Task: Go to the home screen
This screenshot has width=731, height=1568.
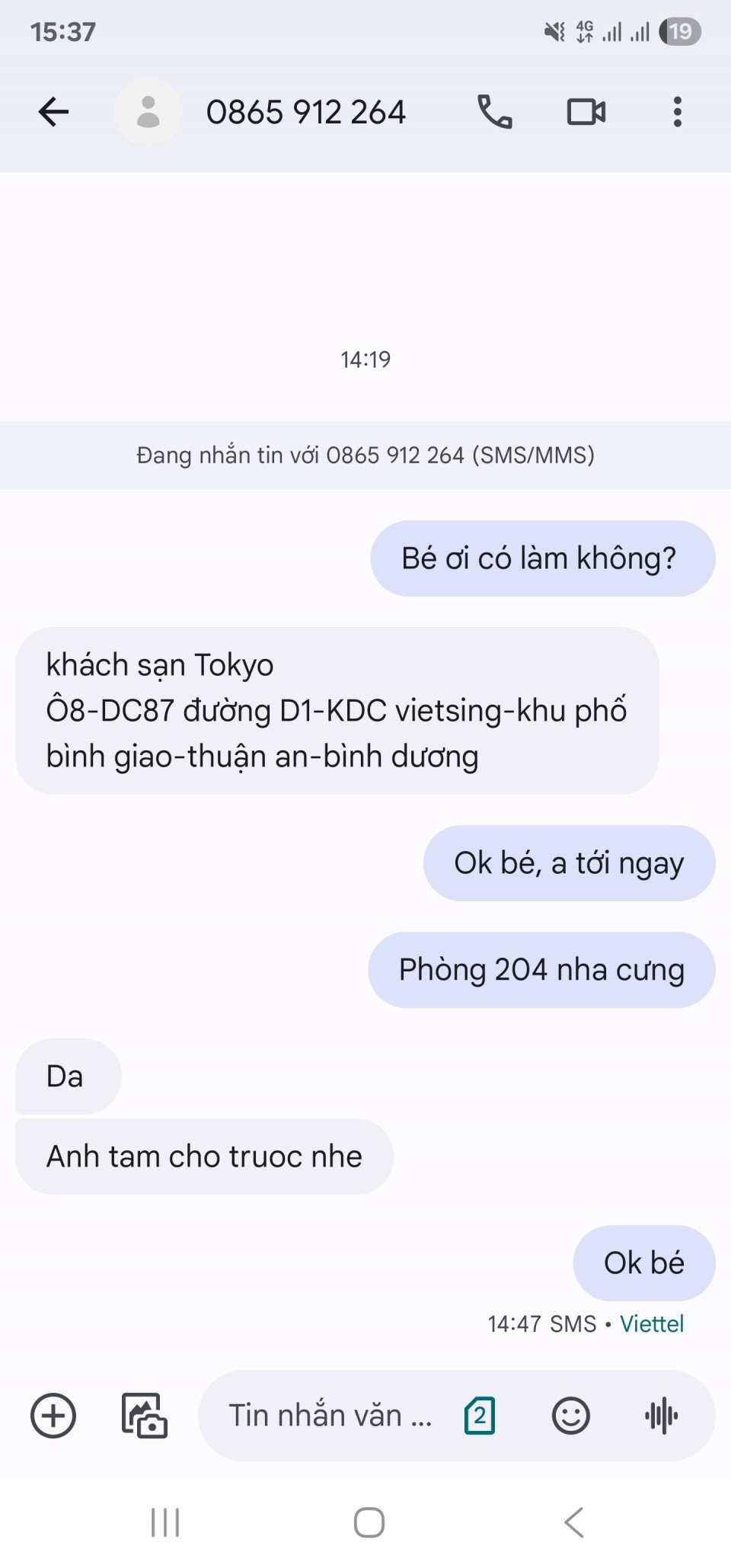Action: 369,1522
